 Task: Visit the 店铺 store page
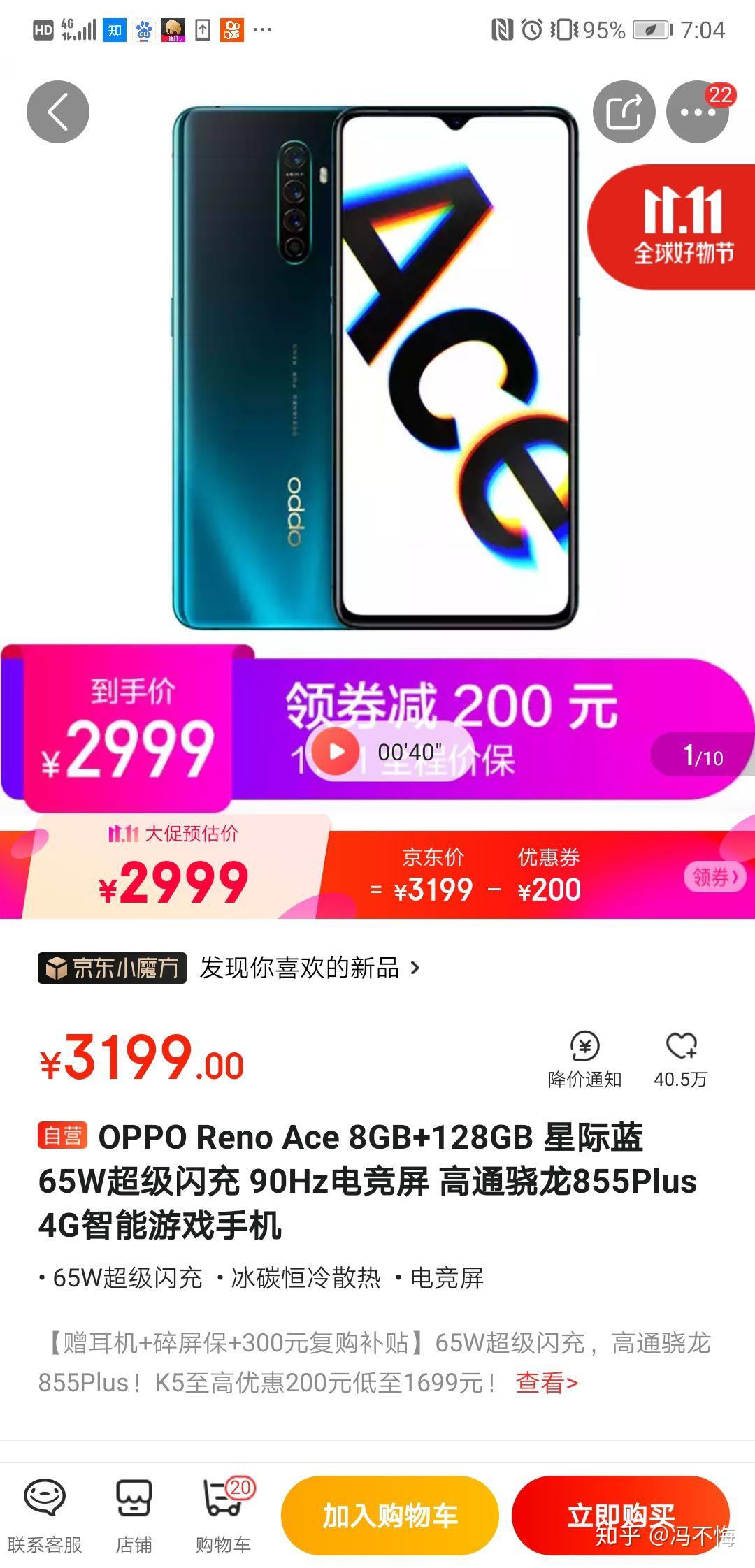134,1515
